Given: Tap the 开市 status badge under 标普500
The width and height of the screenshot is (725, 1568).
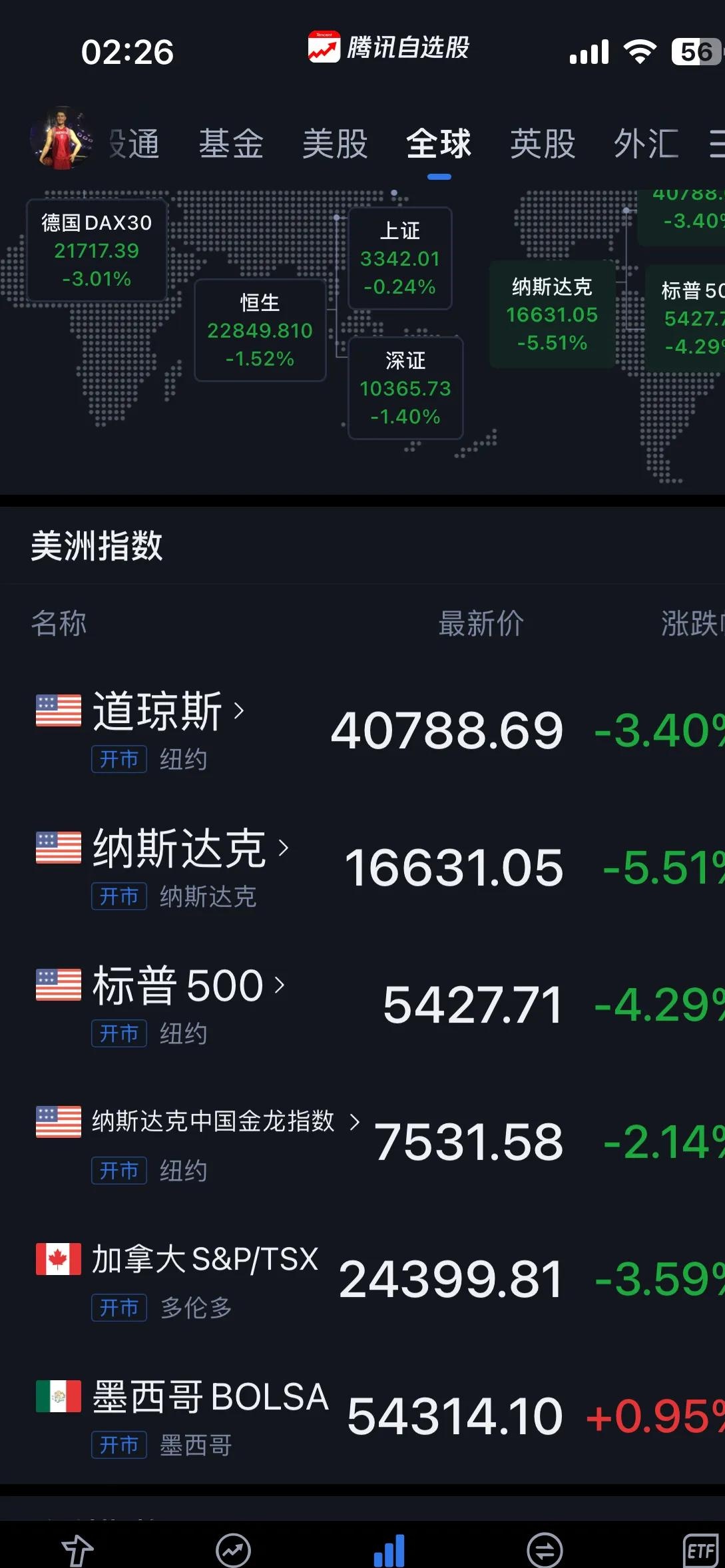Looking at the screenshot, I should click(x=119, y=1034).
